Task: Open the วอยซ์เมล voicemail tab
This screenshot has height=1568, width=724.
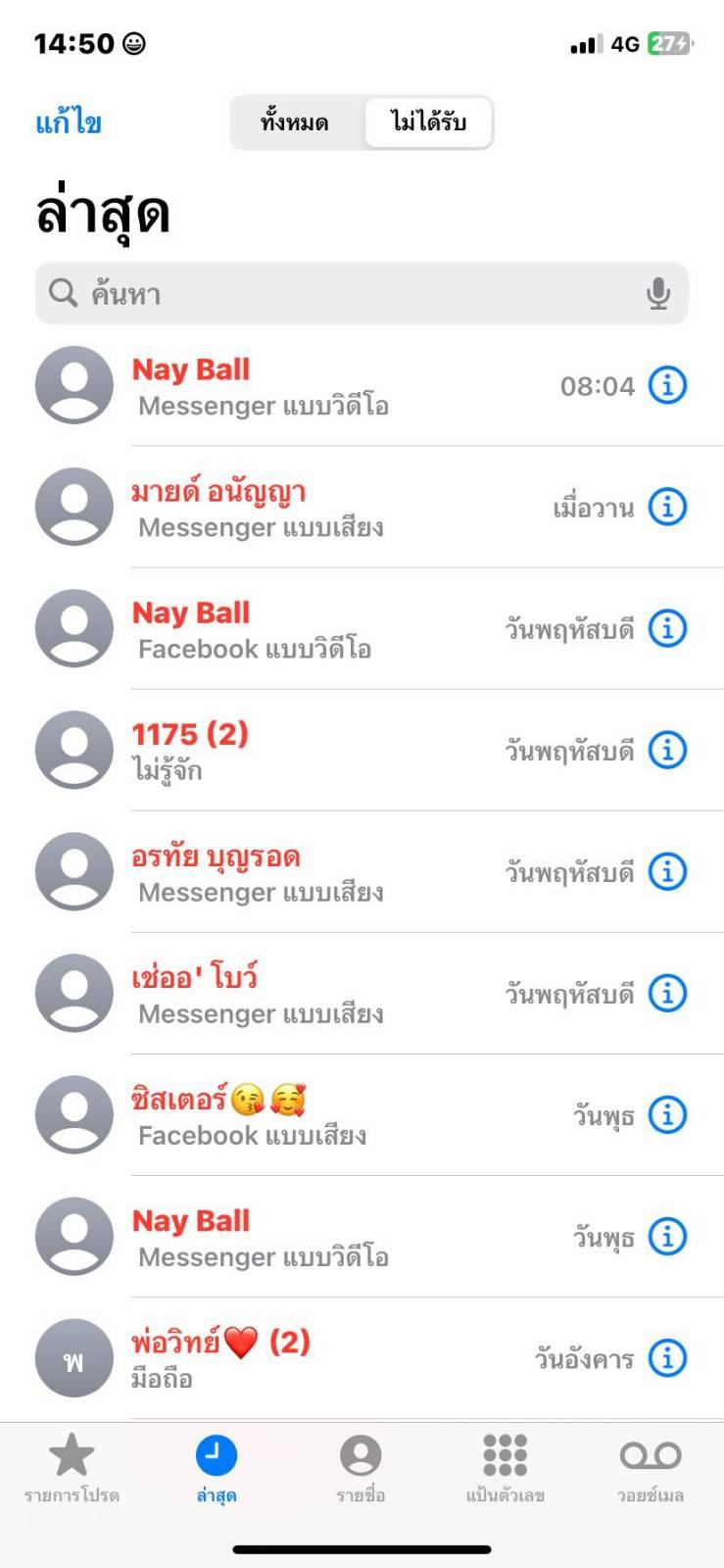Action: click(651, 1468)
